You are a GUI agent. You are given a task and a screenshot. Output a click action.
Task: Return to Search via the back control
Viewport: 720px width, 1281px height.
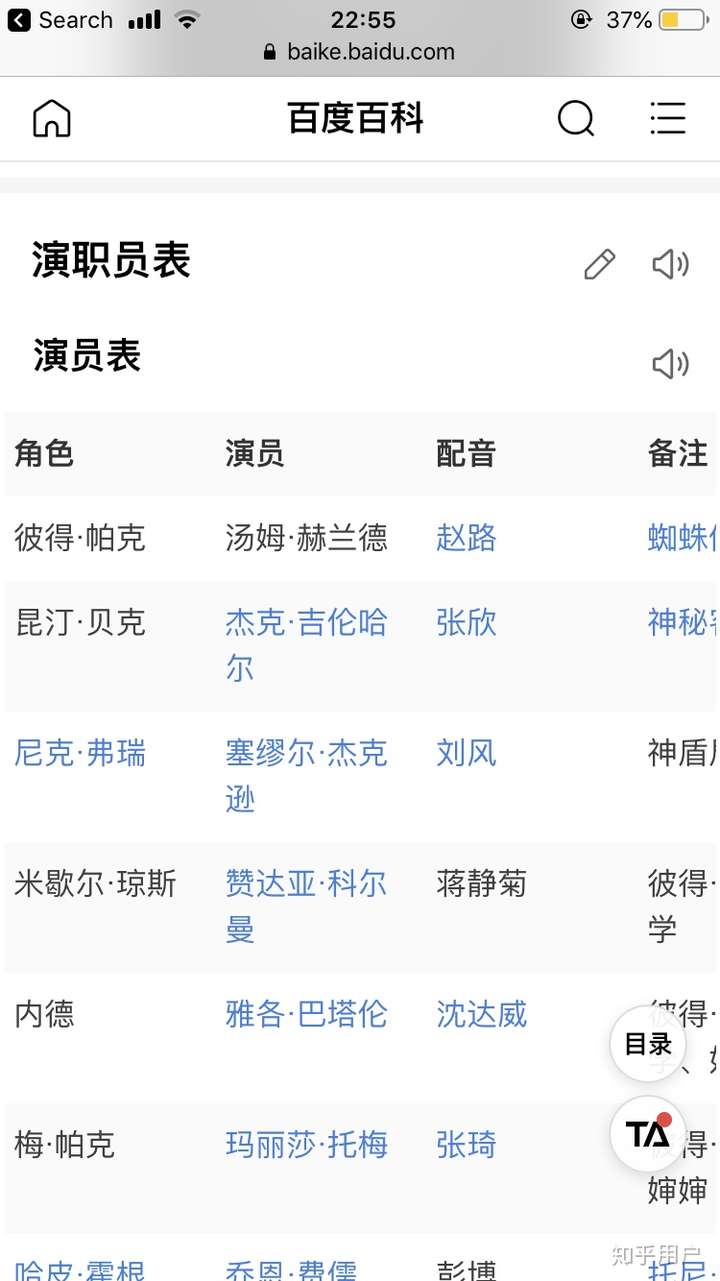tap(60, 19)
